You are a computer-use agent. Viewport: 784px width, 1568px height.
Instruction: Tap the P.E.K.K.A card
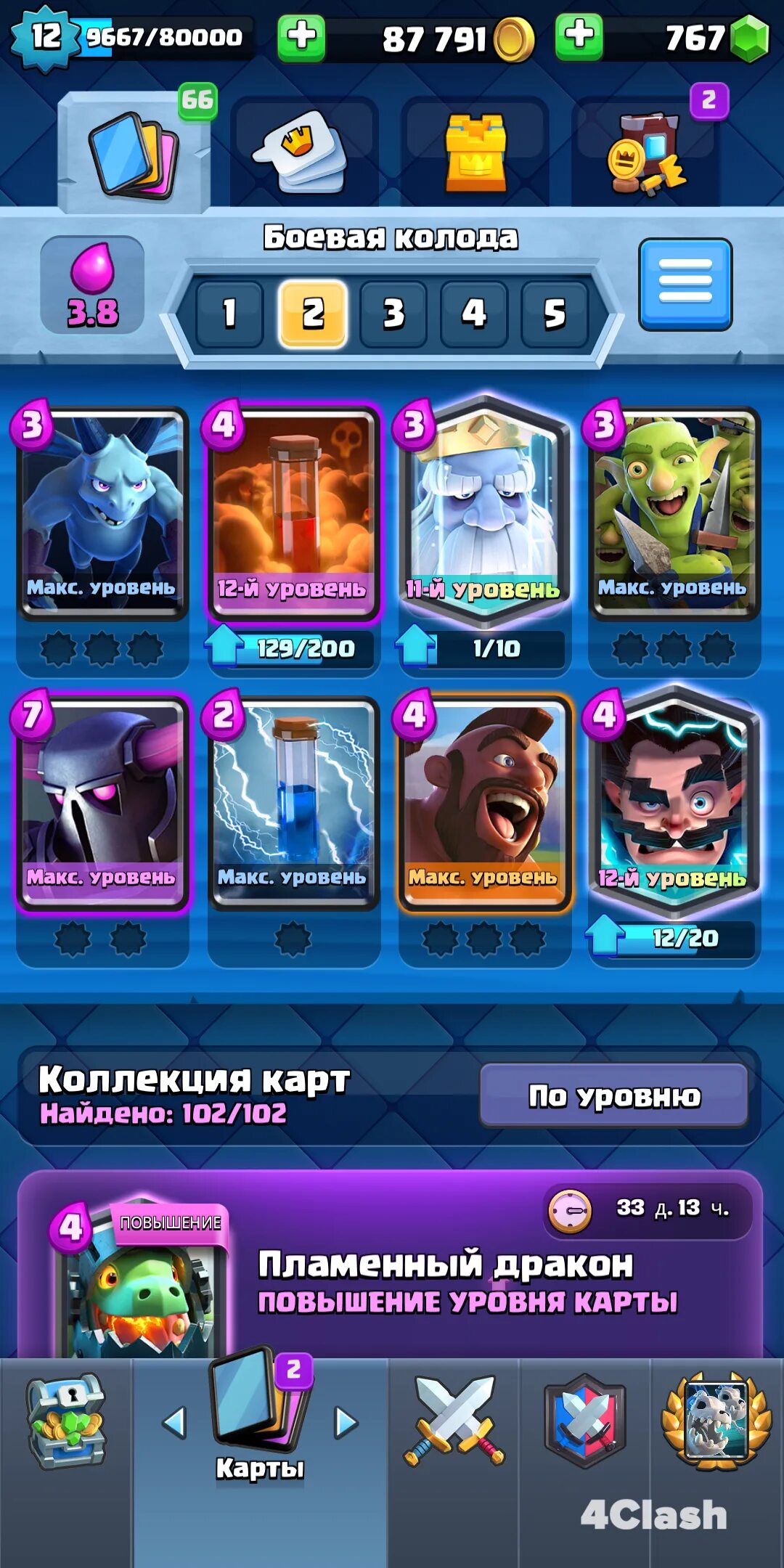102,802
